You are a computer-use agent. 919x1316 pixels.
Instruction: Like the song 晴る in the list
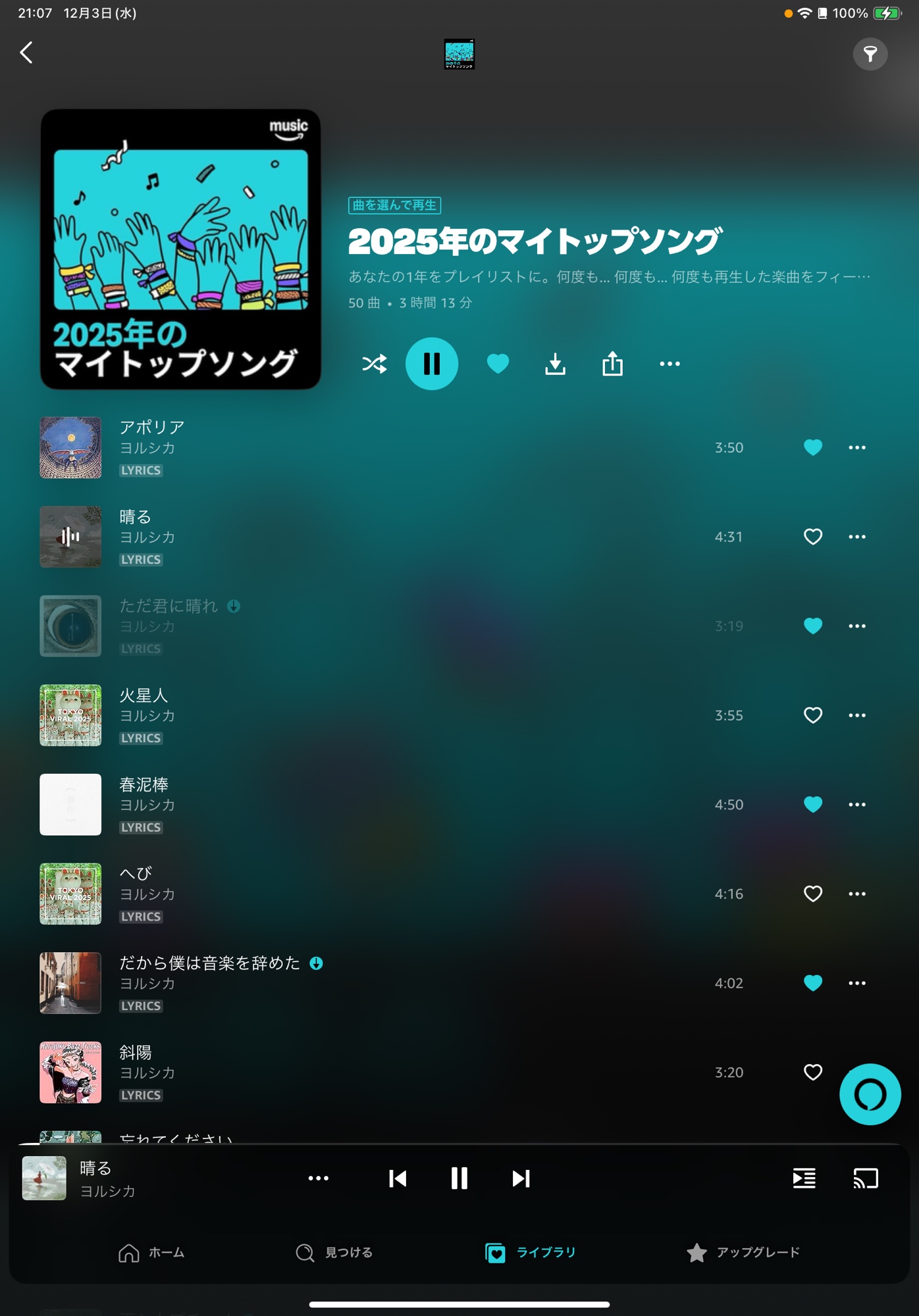(813, 537)
